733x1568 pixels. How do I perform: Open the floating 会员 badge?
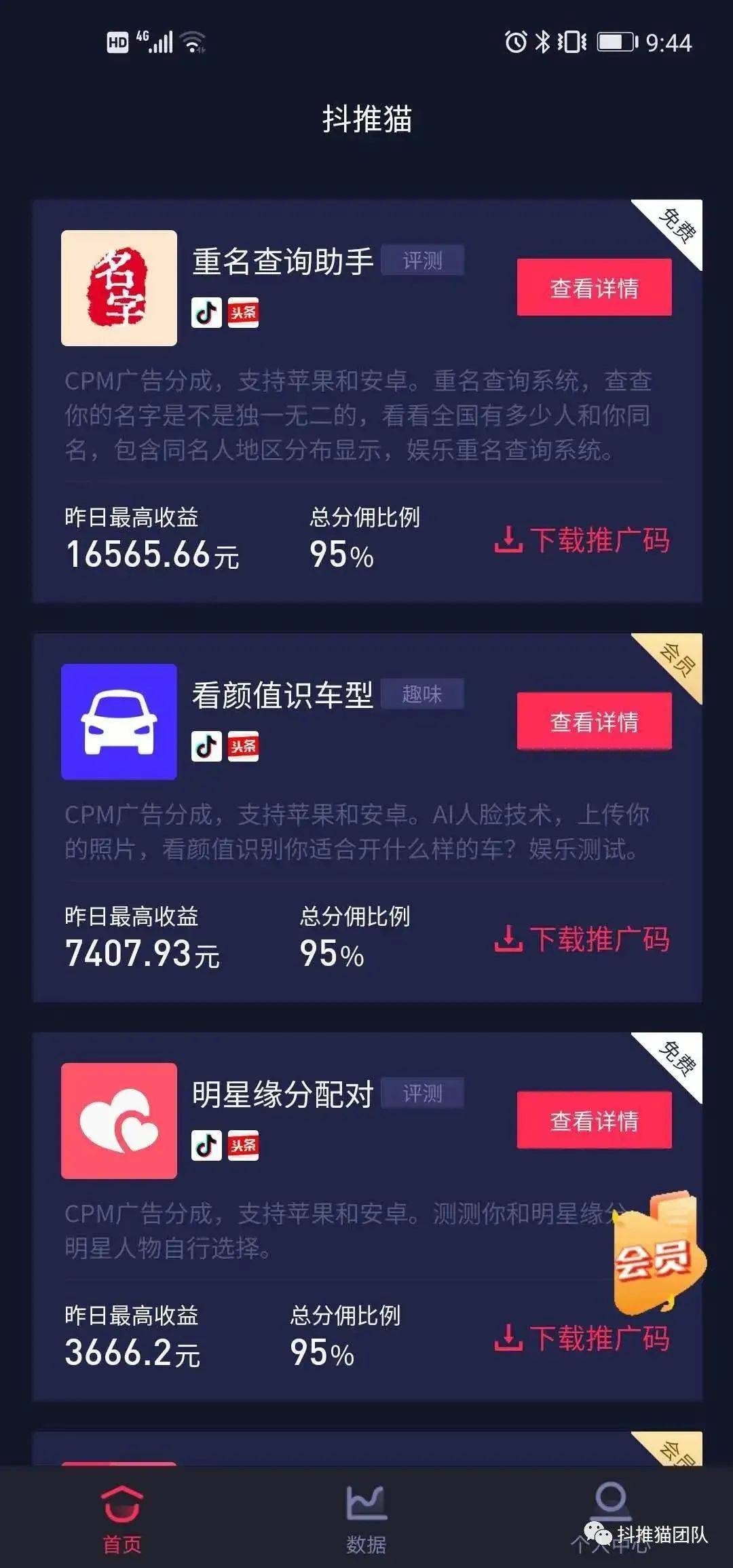pyautogui.click(x=657, y=1254)
